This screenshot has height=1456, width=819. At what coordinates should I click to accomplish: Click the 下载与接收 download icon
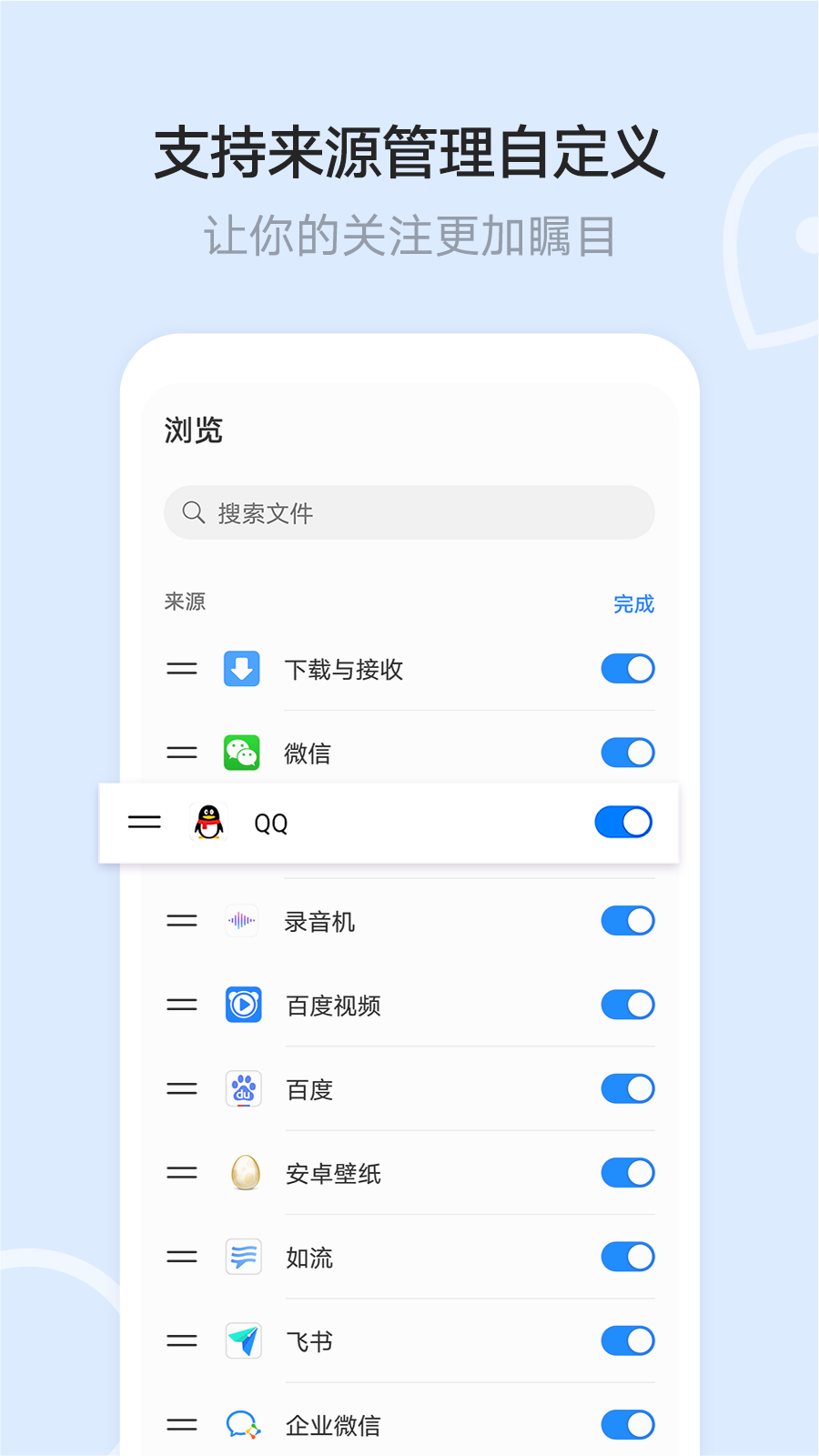pos(242,669)
